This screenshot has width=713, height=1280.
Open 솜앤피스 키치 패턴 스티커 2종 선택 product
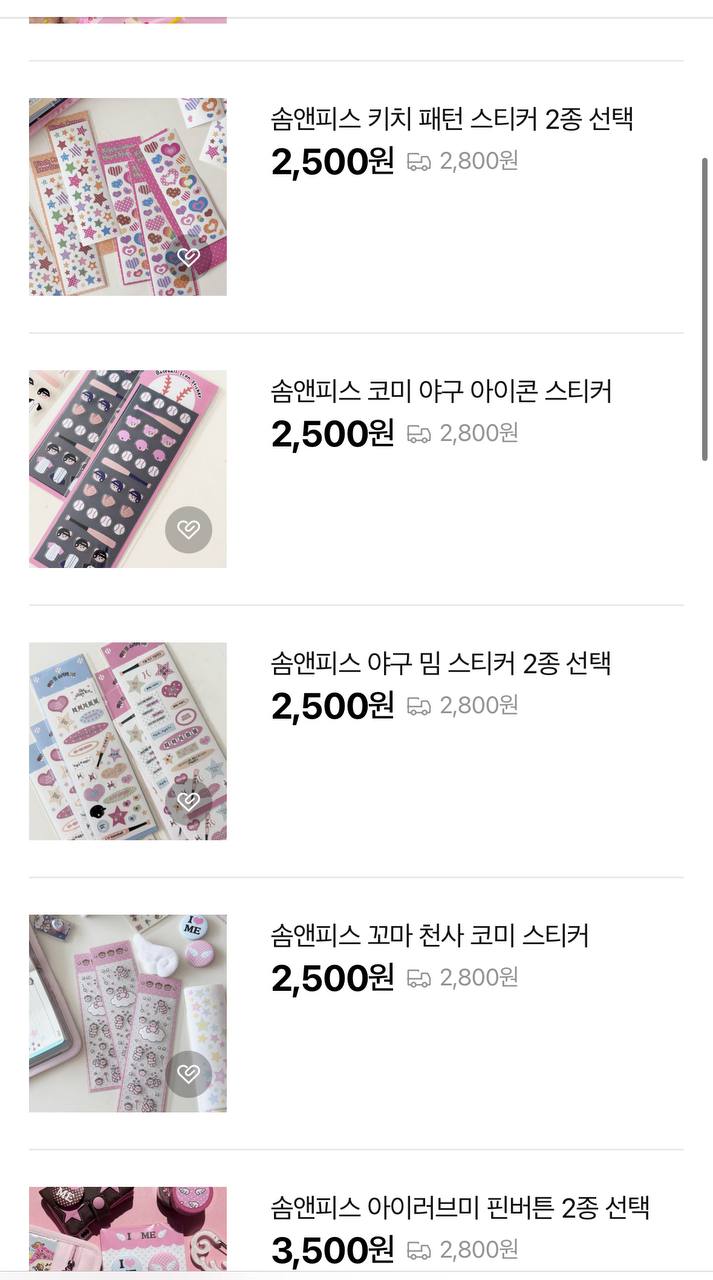point(451,119)
